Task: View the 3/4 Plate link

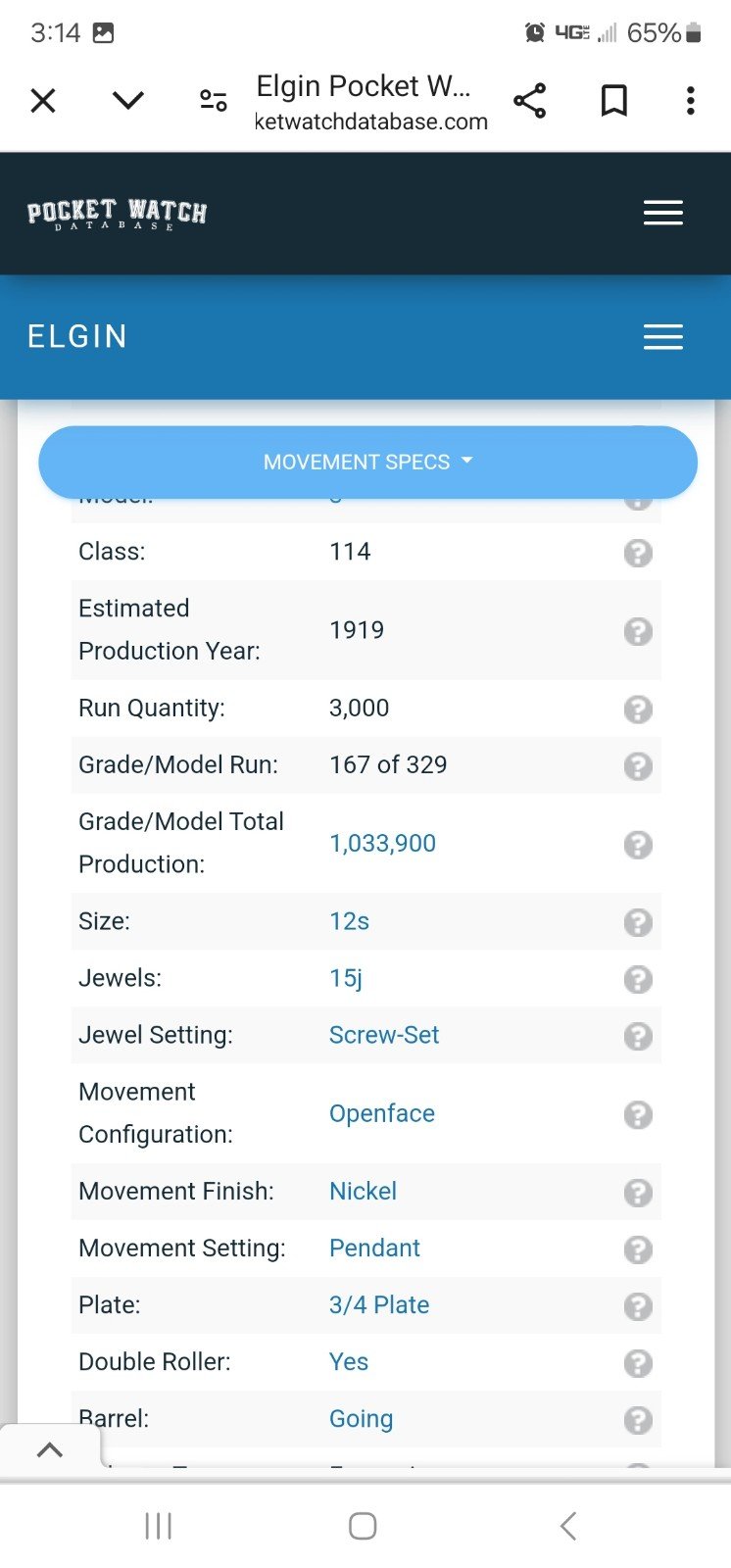Action: coord(379,1304)
